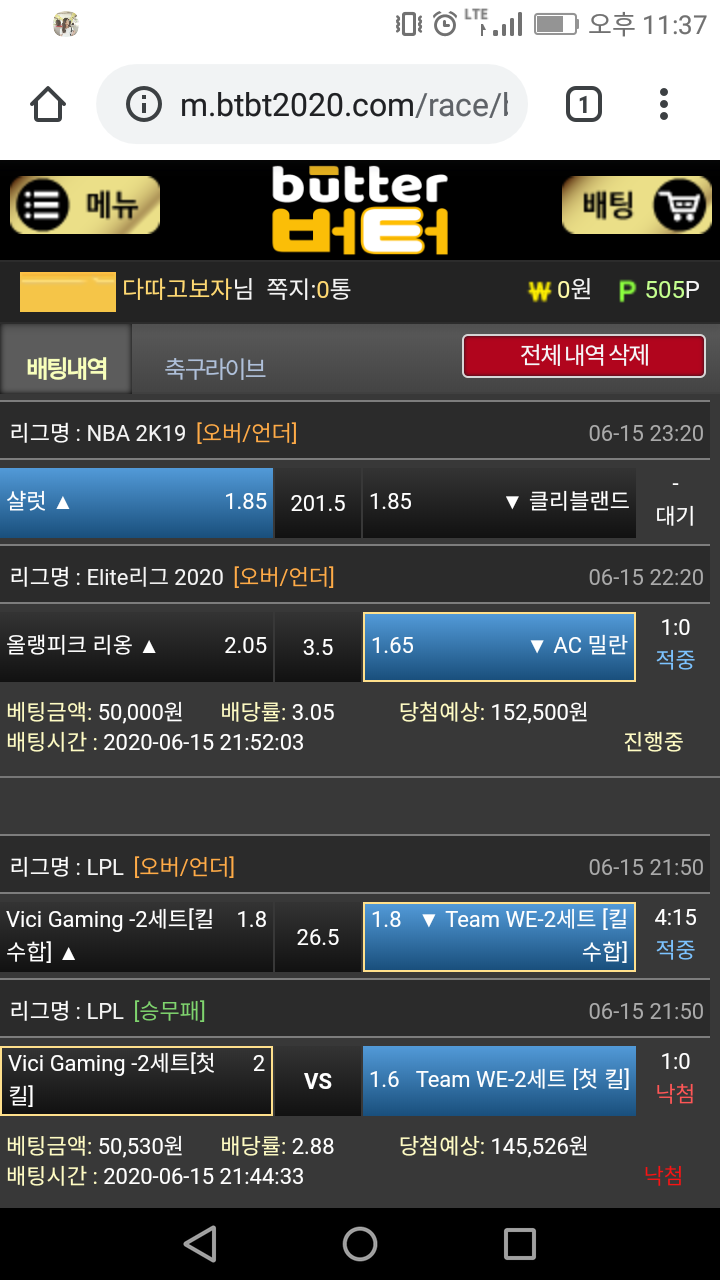The width and height of the screenshot is (720, 1280).
Task: Select the AC 밀란 under bet cell
Action: tap(498, 646)
